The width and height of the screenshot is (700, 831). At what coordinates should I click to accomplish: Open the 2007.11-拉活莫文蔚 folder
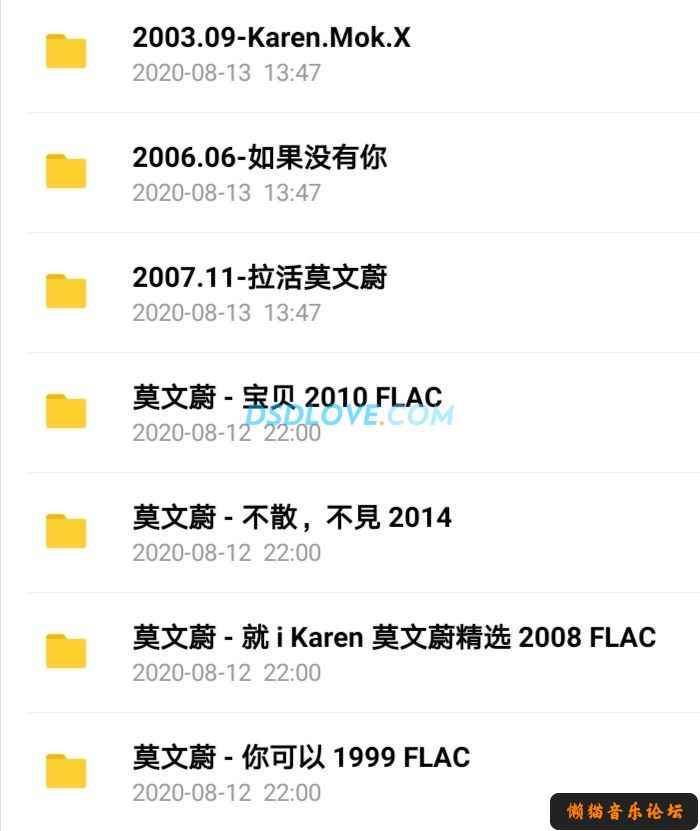click(x=259, y=277)
